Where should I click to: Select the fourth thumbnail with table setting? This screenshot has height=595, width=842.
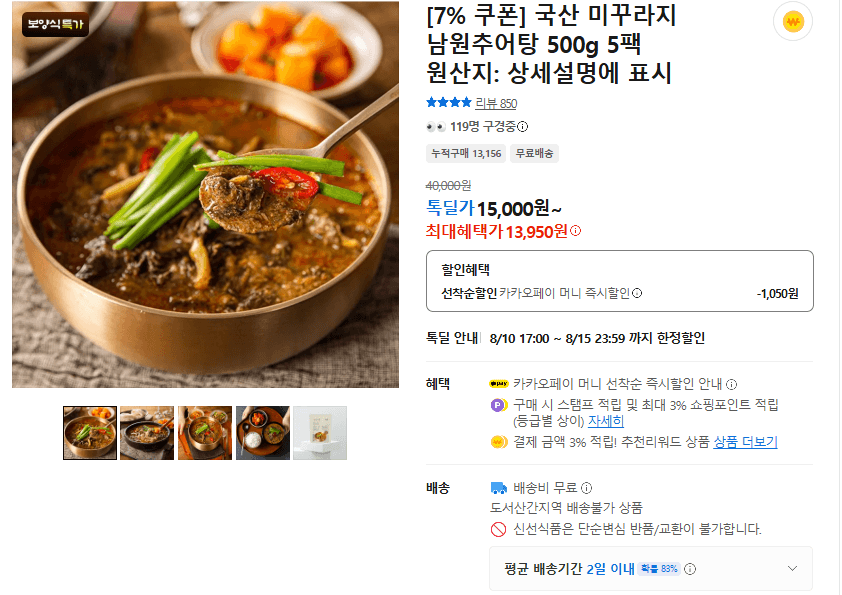click(263, 433)
